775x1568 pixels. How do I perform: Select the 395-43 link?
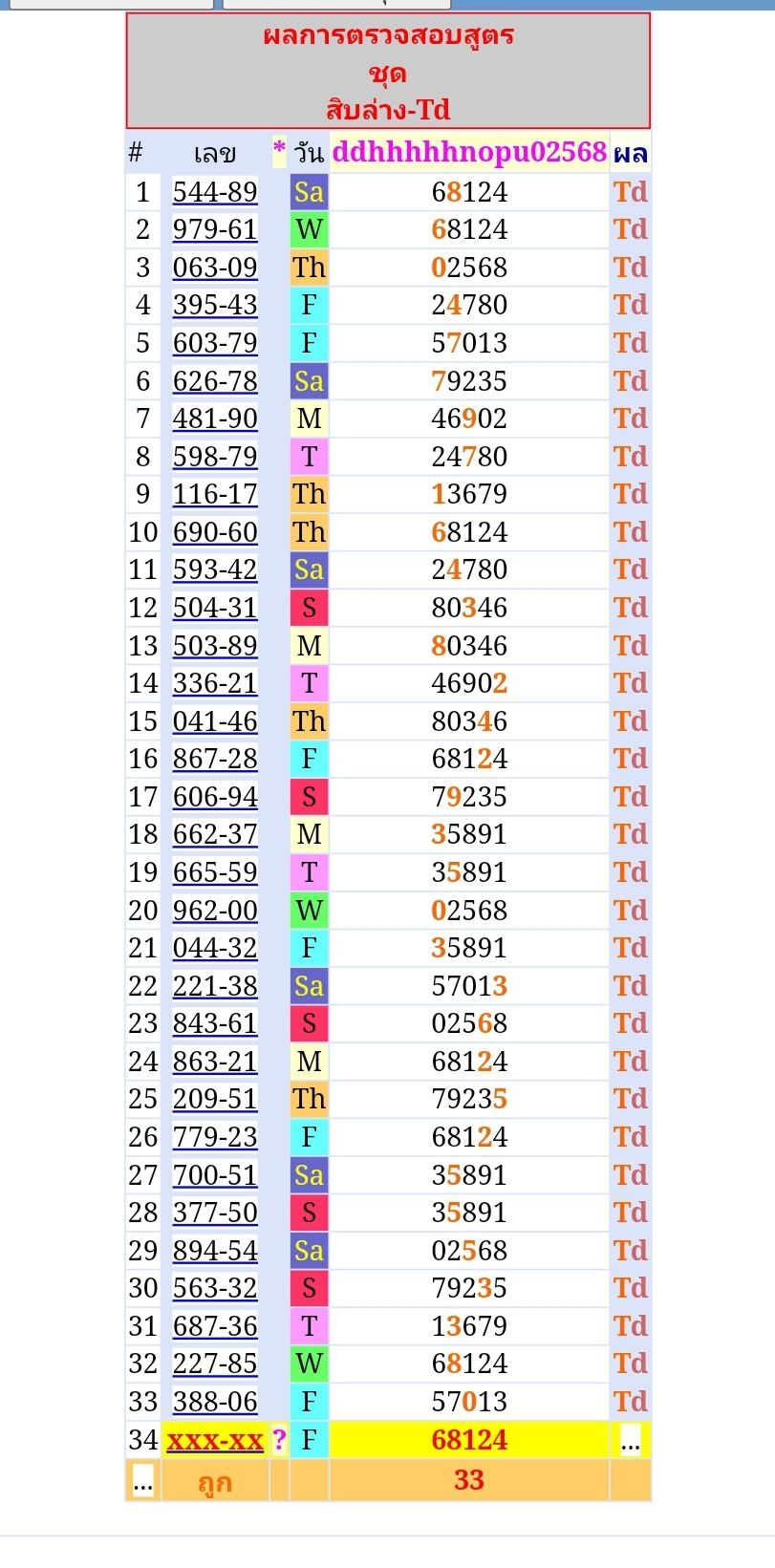click(x=215, y=305)
